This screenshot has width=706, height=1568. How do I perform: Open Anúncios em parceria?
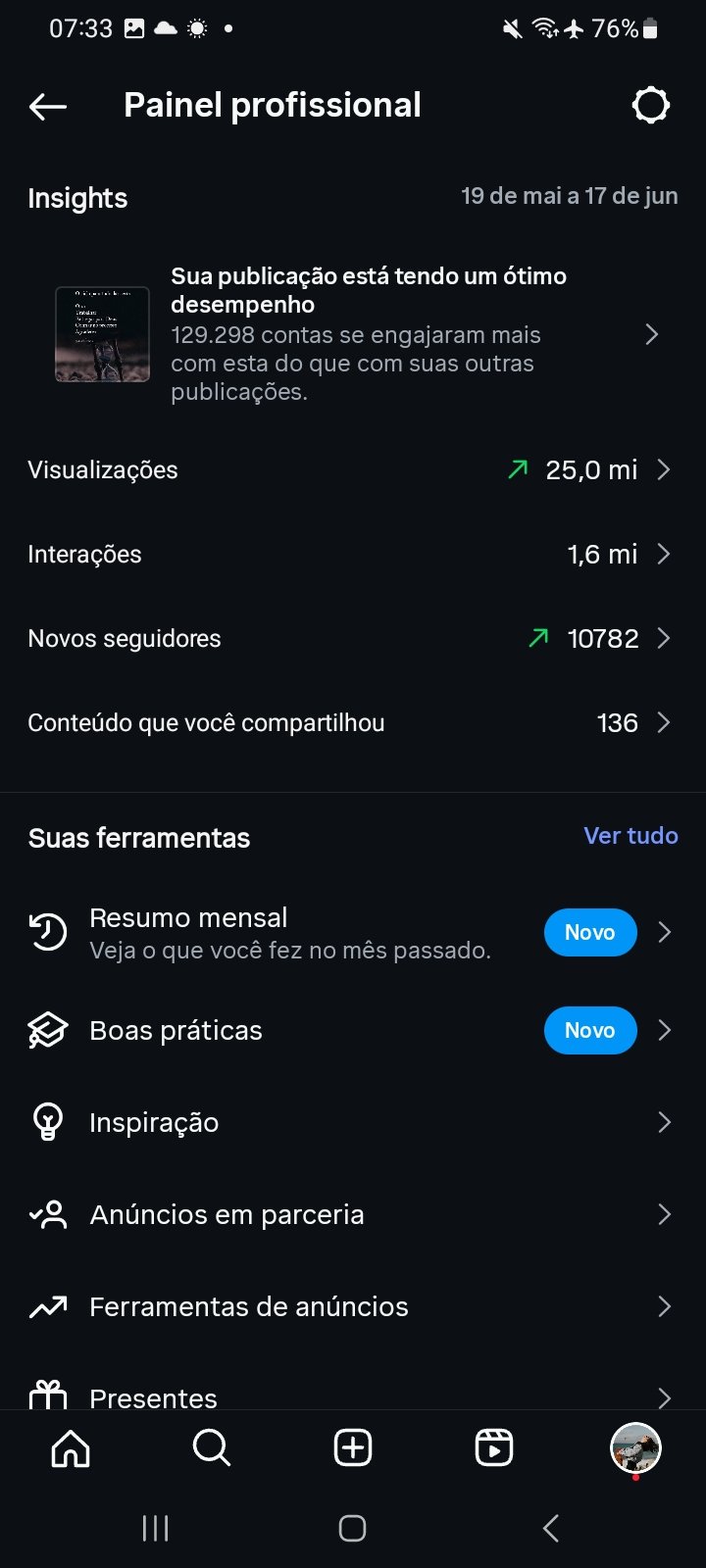pyautogui.click(x=353, y=1215)
